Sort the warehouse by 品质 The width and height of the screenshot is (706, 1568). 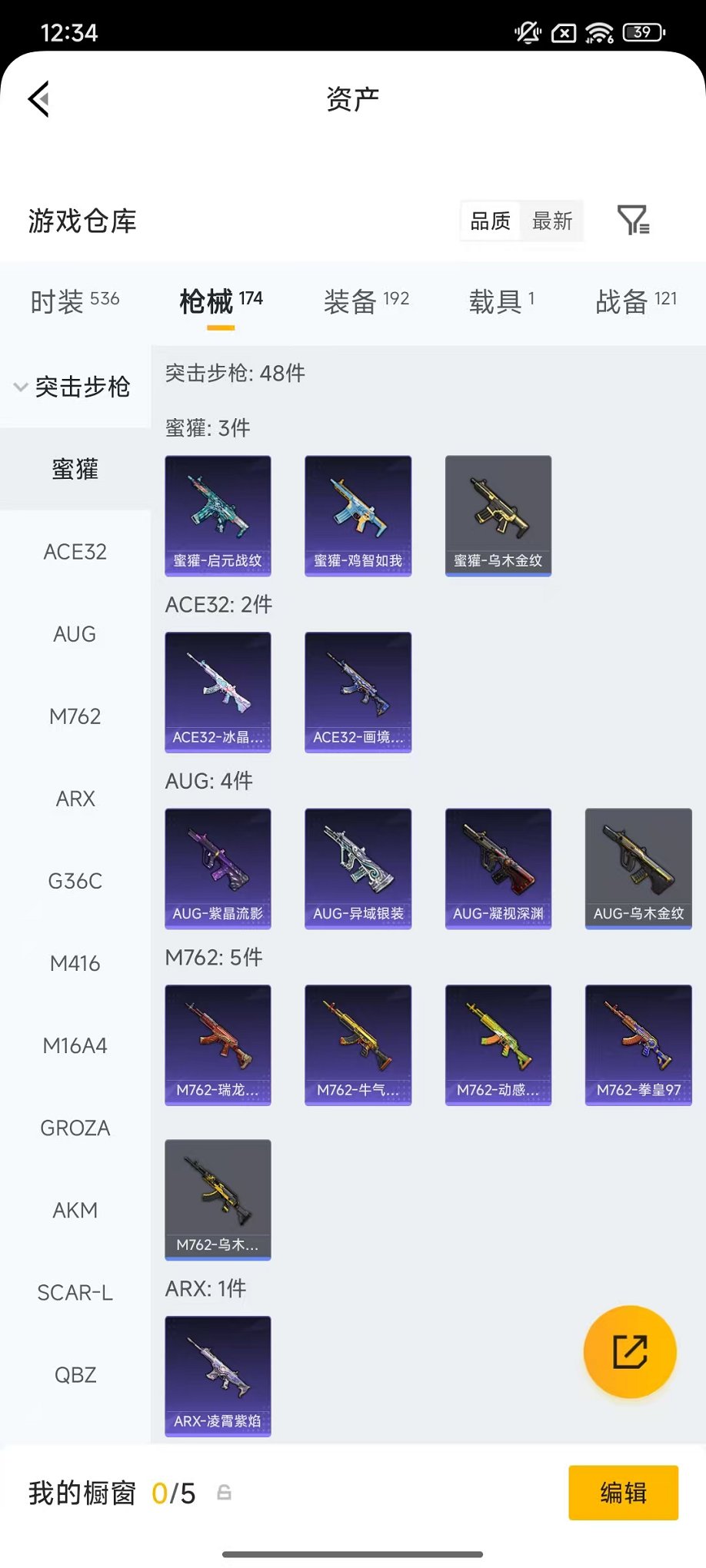(x=491, y=221)
